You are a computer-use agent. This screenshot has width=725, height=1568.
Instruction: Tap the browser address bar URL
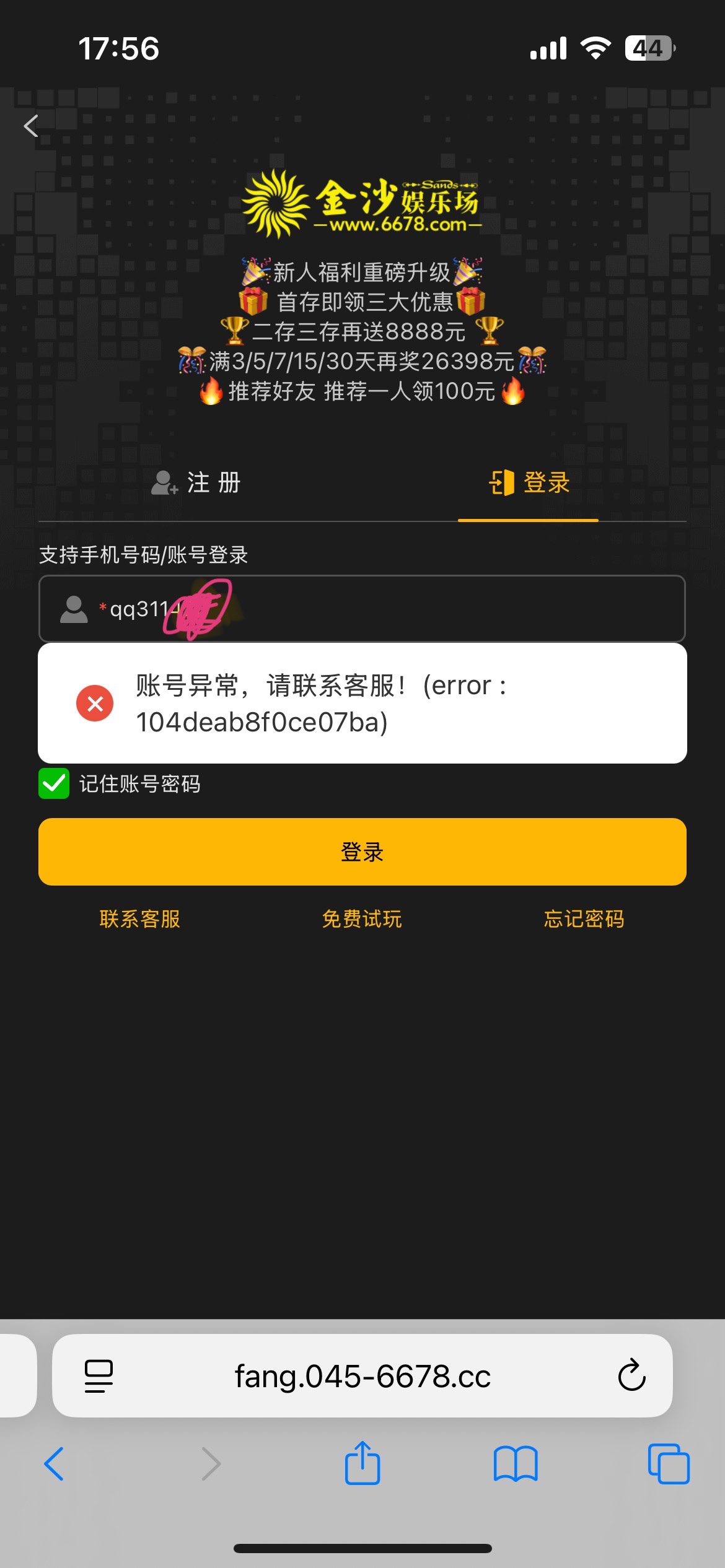coord(362,1376)
